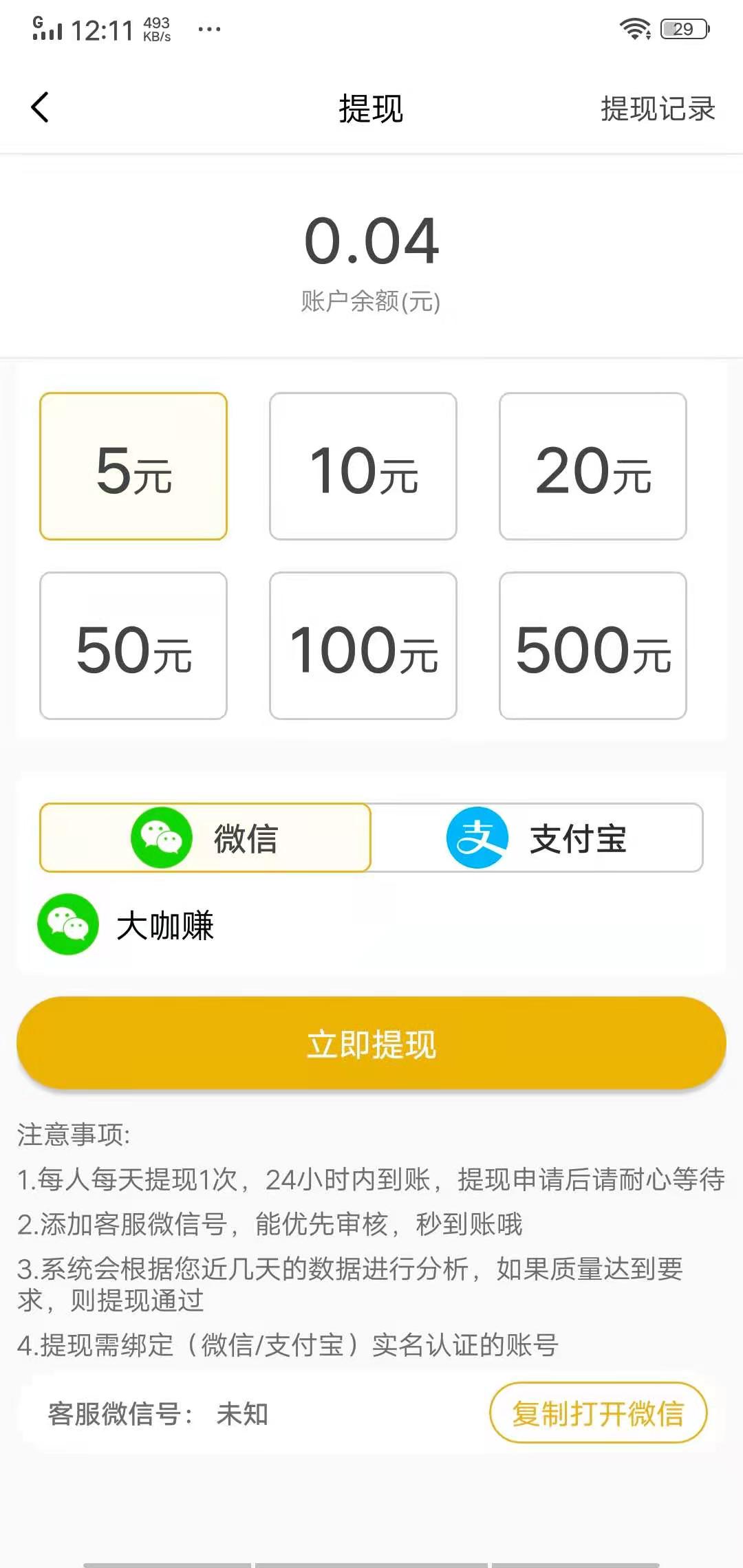Click the Wi-Fi status icon

[x=635, y=28]
